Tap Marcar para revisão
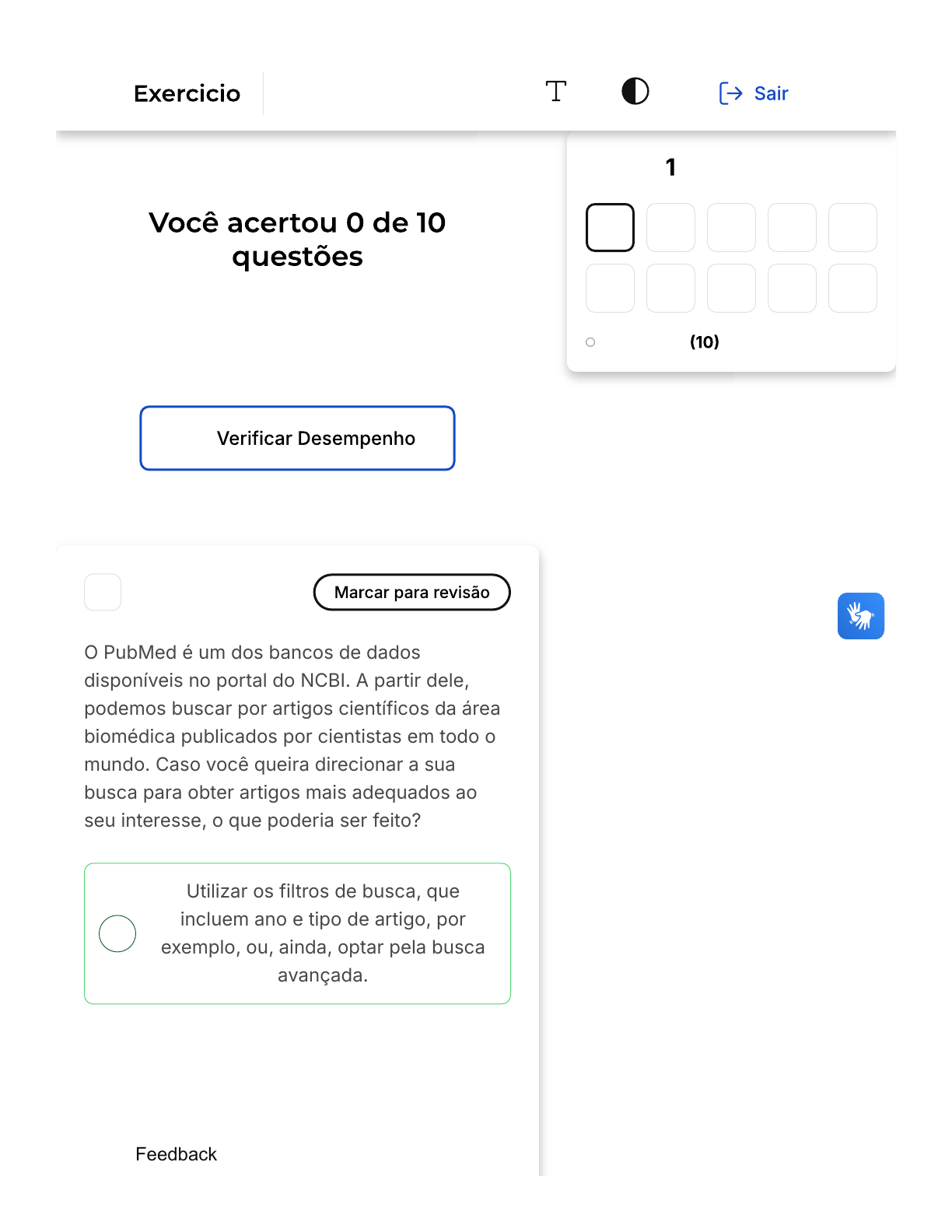 pos(411,593)
